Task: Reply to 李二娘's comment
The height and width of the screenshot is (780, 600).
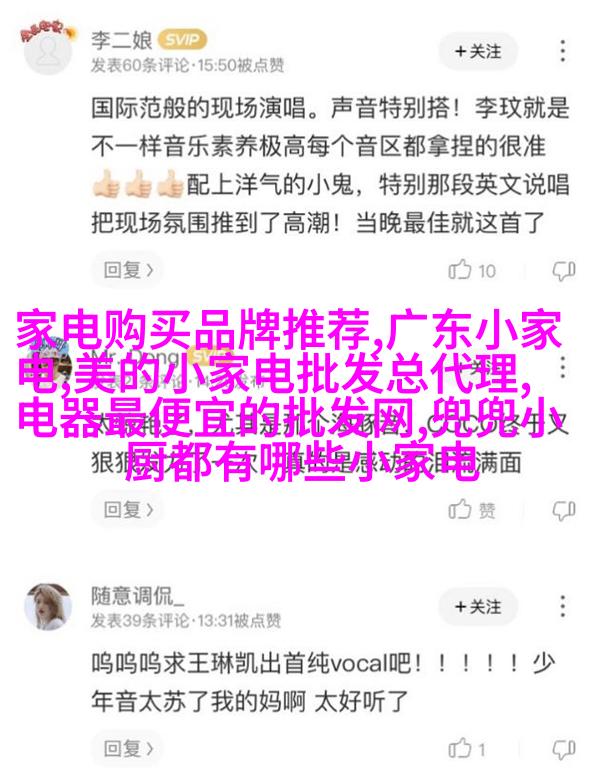Action: click(130, 269)
